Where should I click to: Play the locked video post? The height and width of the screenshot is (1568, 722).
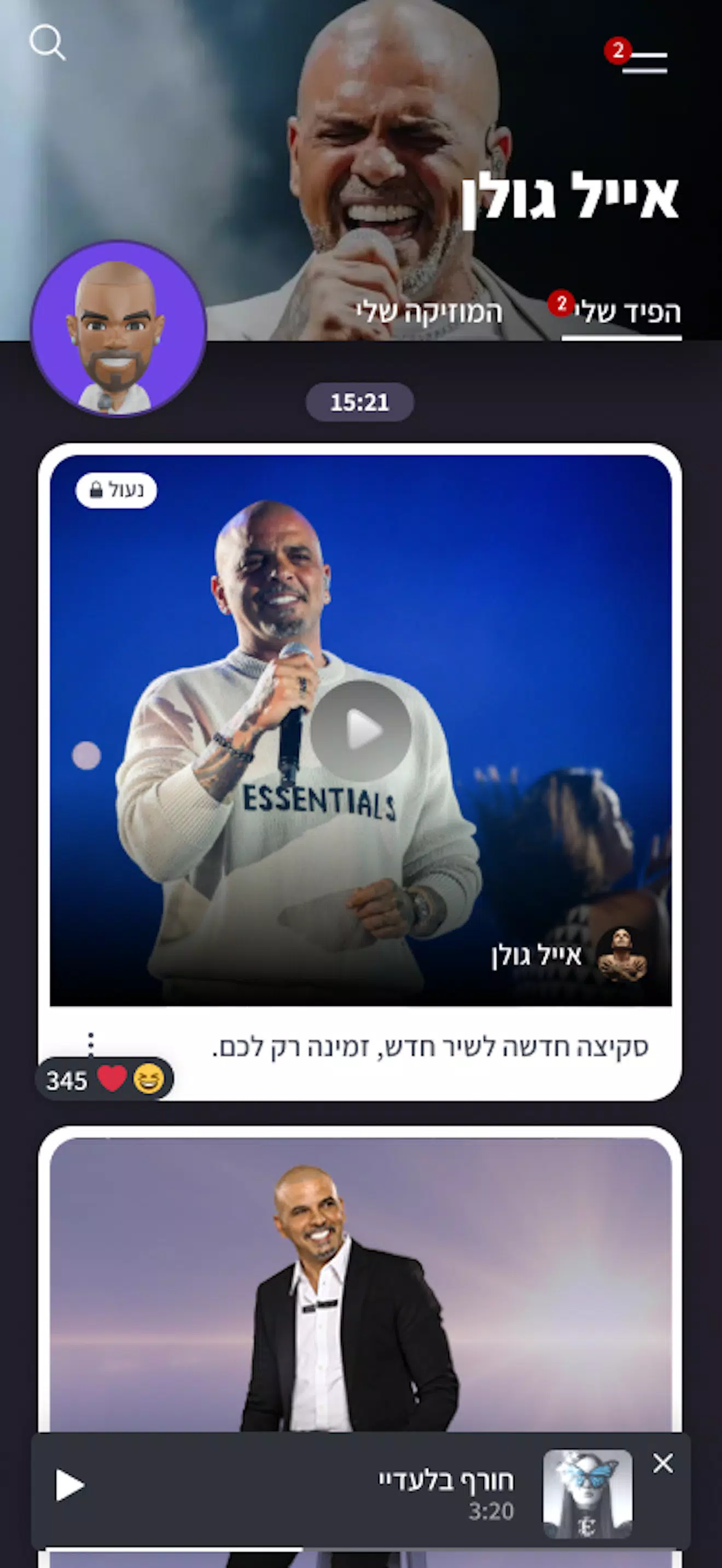pyautogui.click(x=362, y=730)
